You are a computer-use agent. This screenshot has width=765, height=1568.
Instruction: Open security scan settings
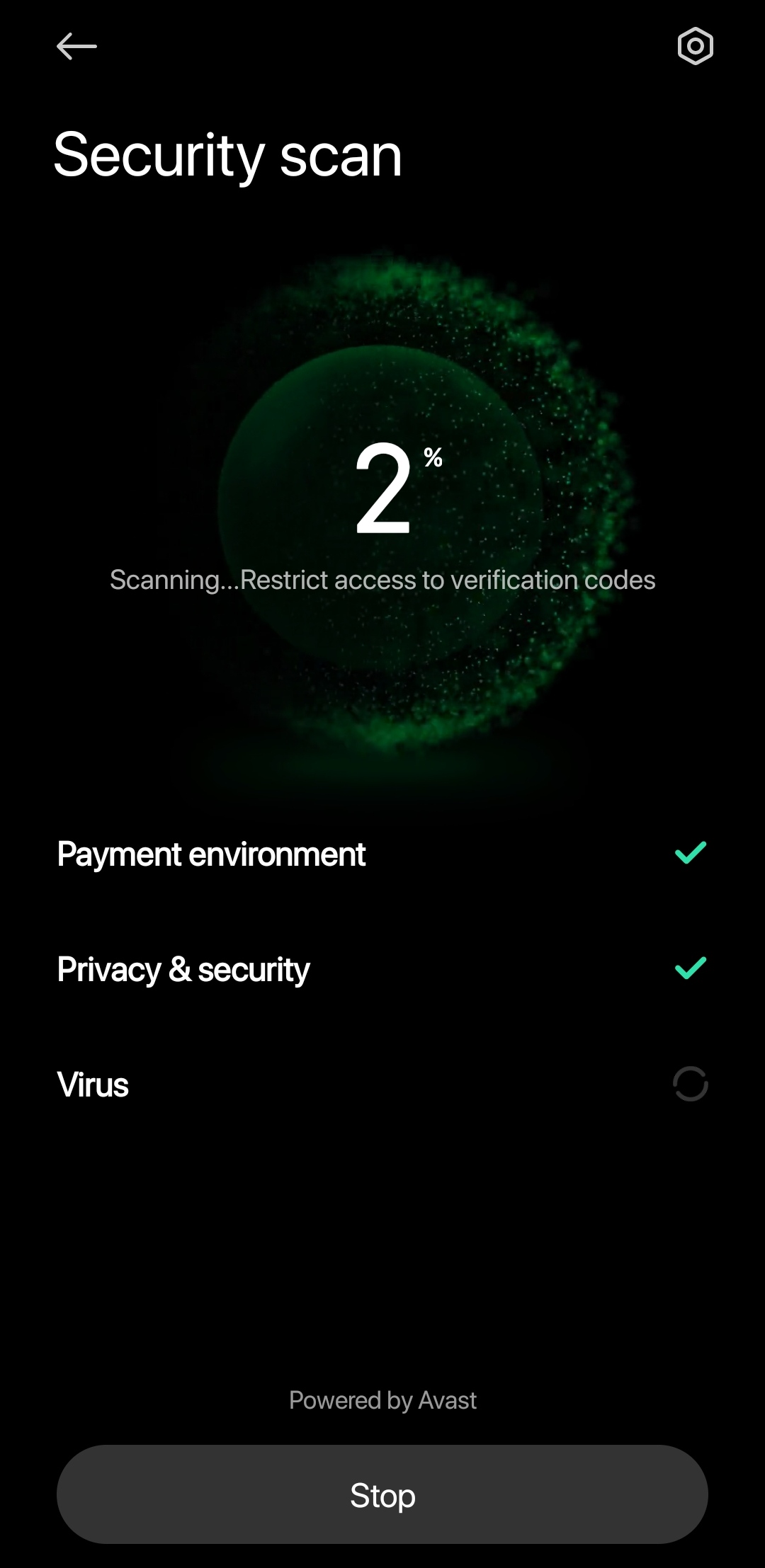(x=695, y=47)
